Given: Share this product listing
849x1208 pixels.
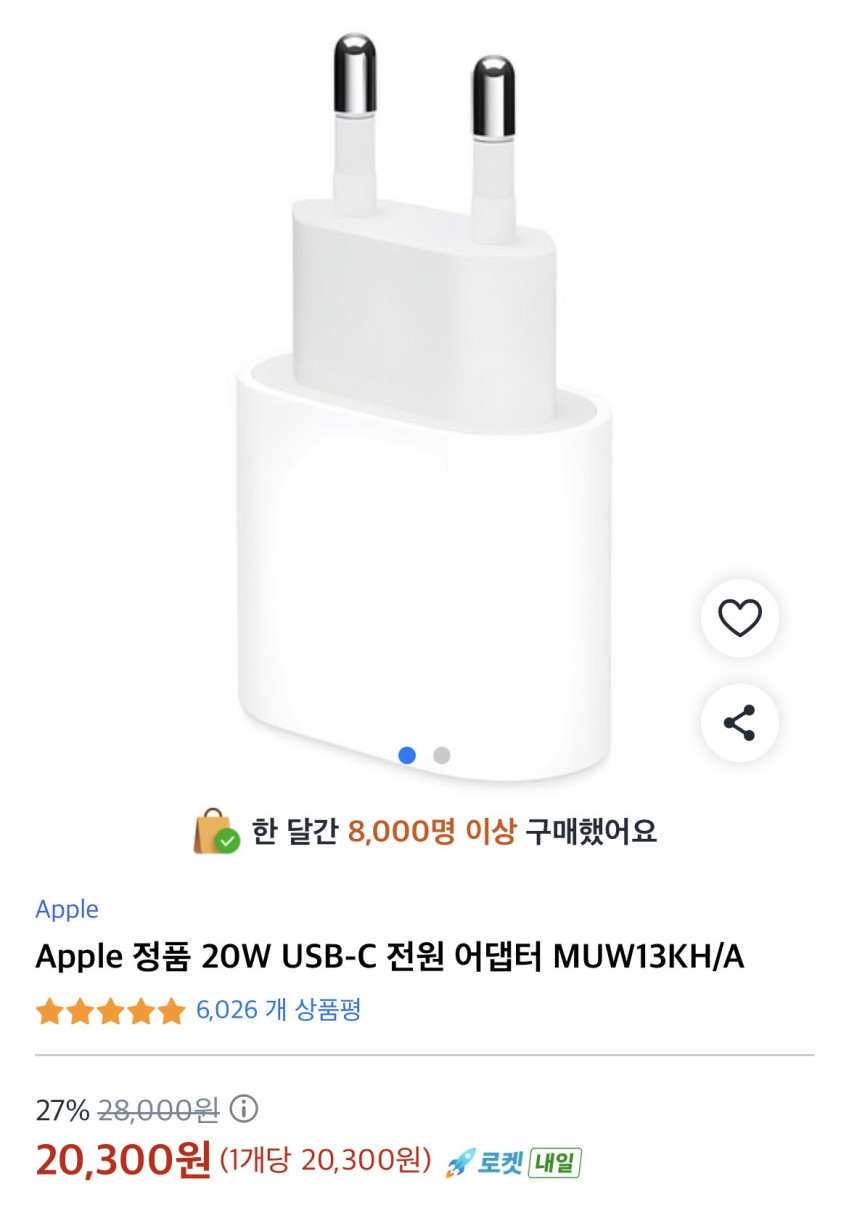Looking at the screenshot, I should (x=740, y=722).
